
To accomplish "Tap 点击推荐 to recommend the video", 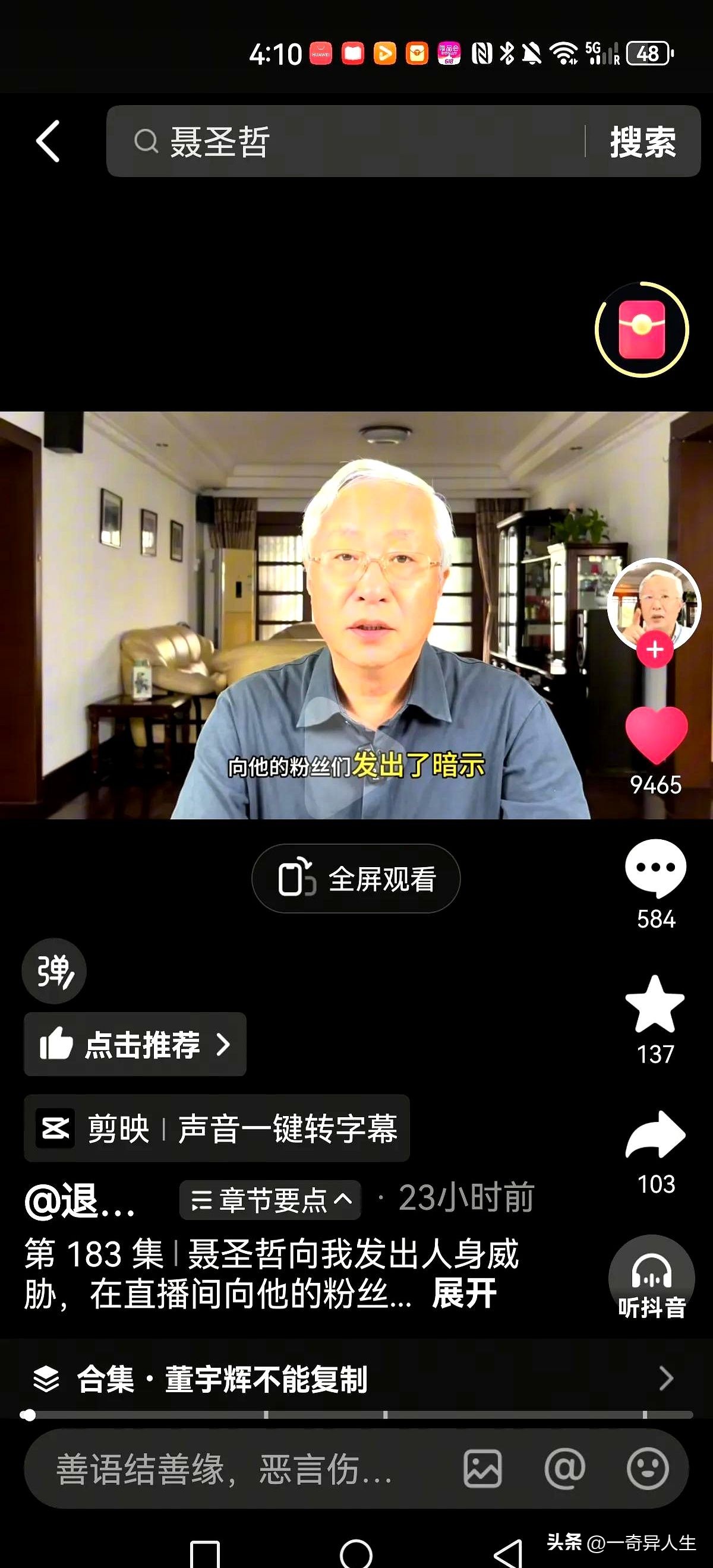I will point(134,1045).
